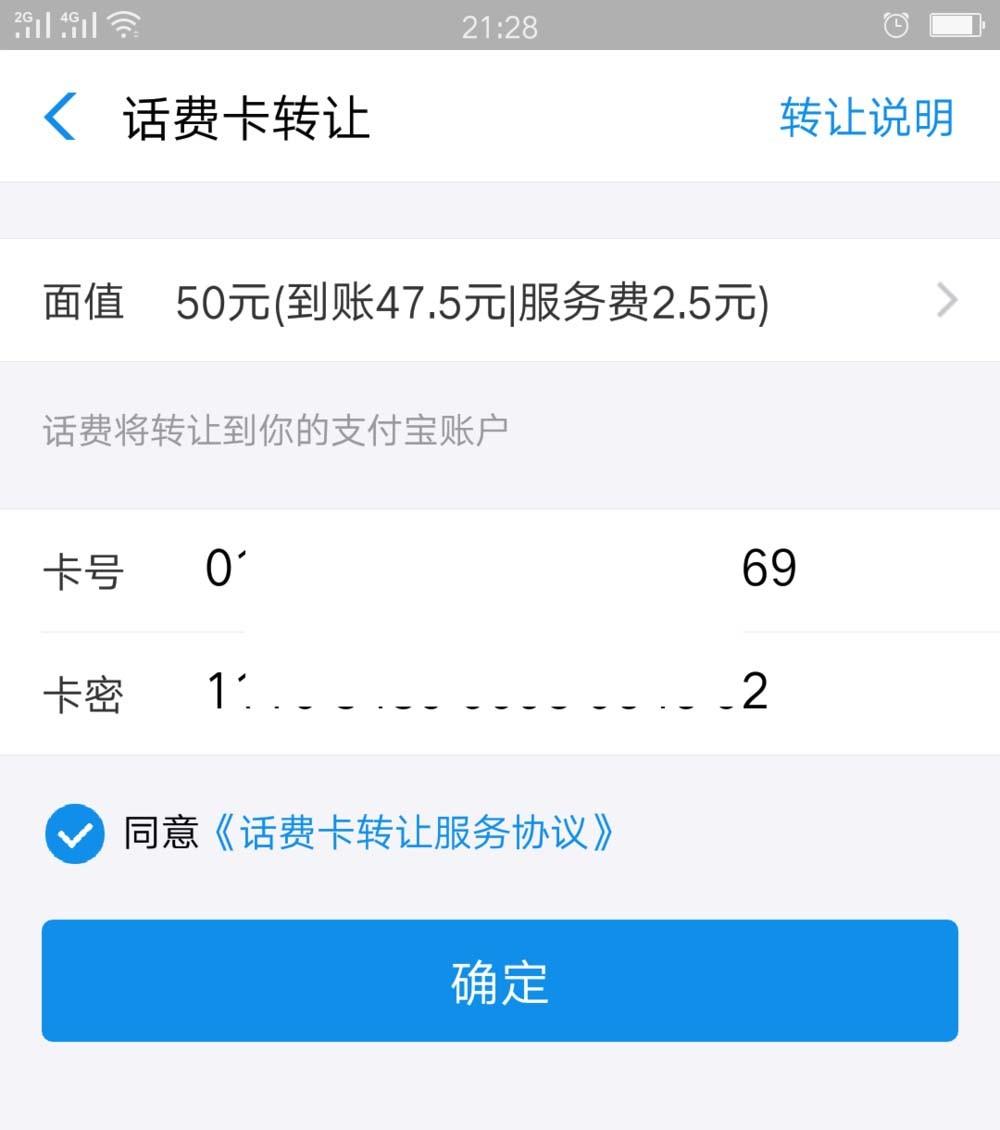1000x1130 pixels.
Task: Open 转让说明 transfer instructions
Action: pos(865,118)
